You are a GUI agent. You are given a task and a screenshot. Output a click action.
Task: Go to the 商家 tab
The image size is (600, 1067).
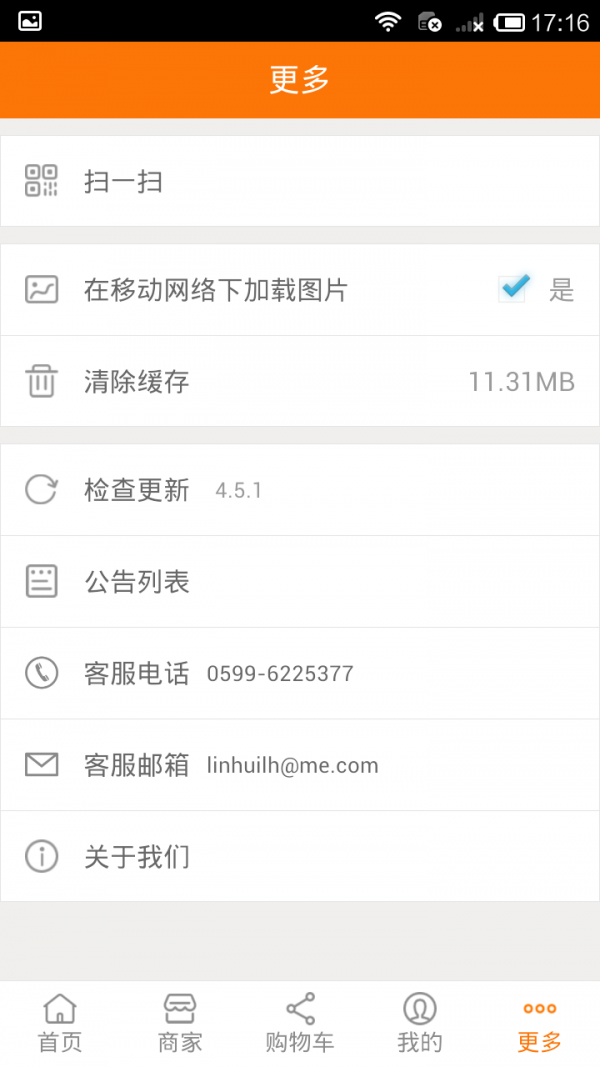(180, 1023)
